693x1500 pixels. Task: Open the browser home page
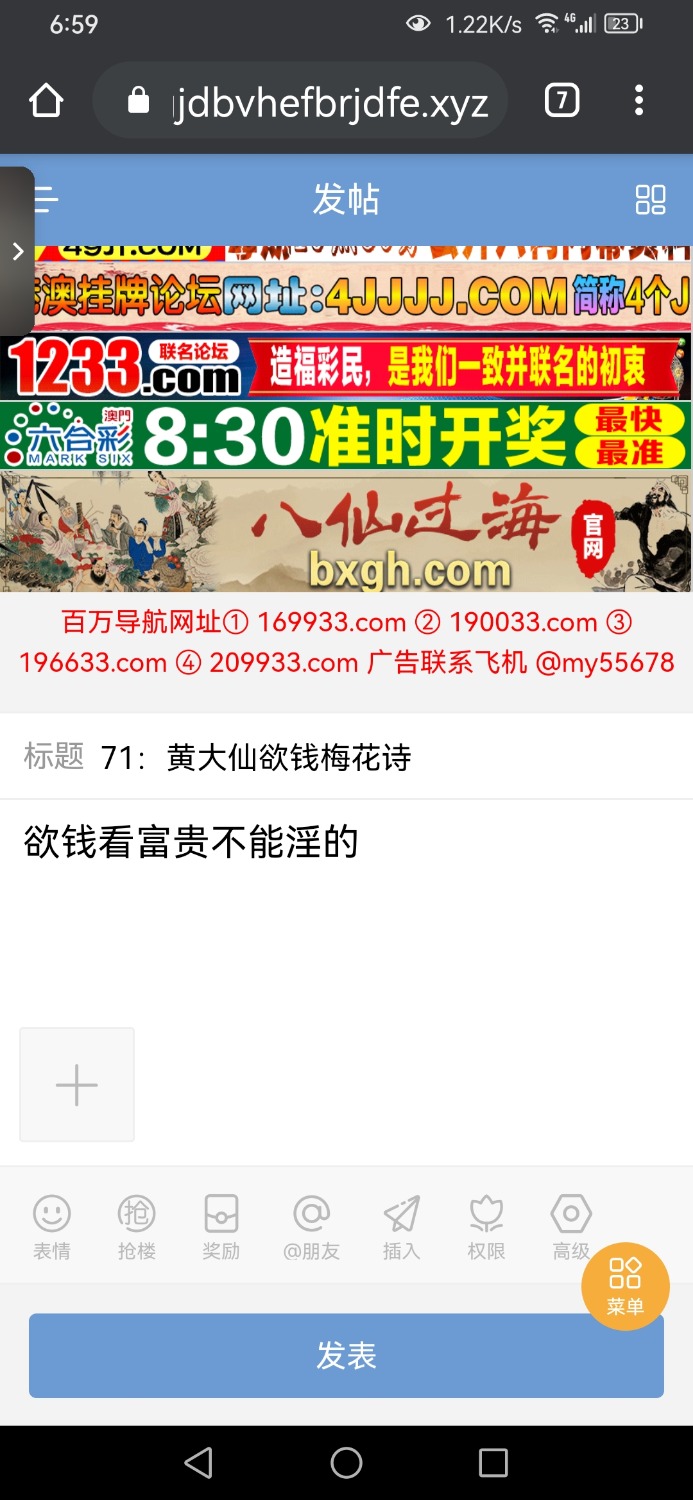coord(46,101)
